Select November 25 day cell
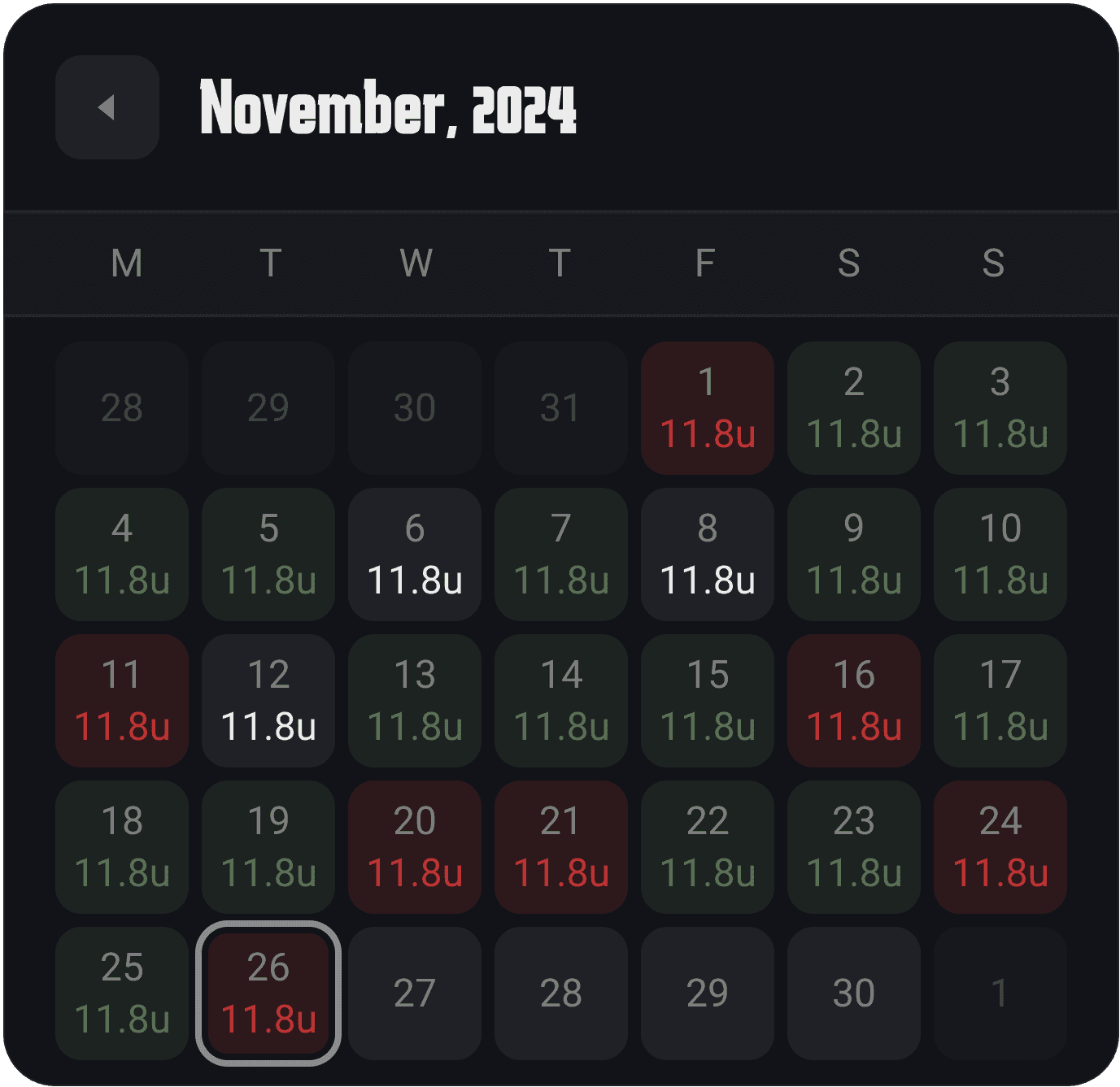 (122, 993)
